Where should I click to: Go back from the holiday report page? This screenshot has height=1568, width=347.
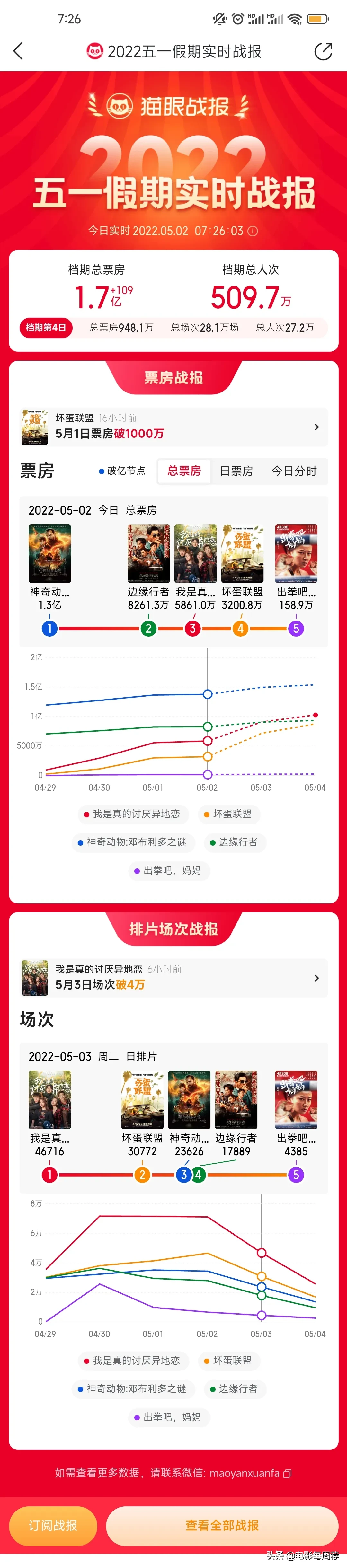18,51
